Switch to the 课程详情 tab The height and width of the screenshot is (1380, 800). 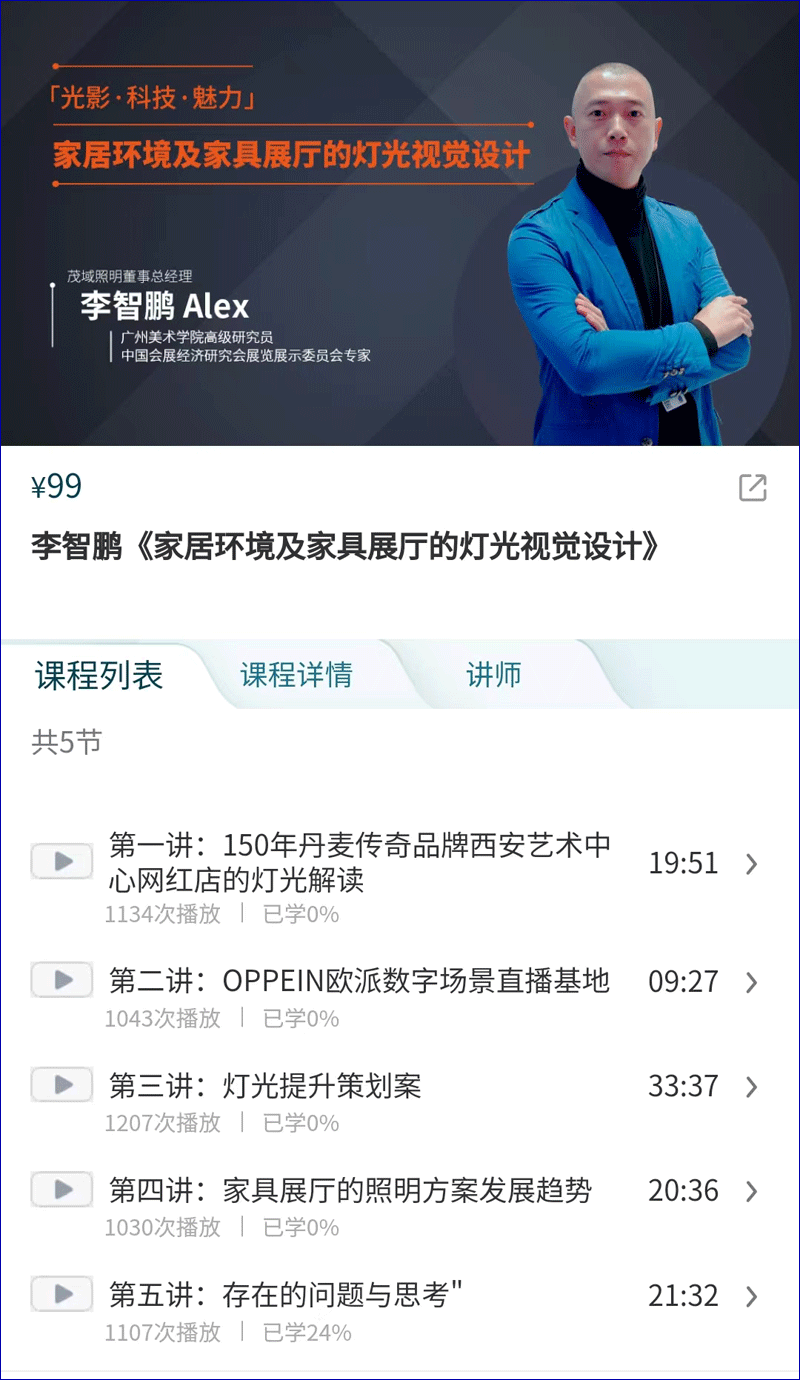296,675
